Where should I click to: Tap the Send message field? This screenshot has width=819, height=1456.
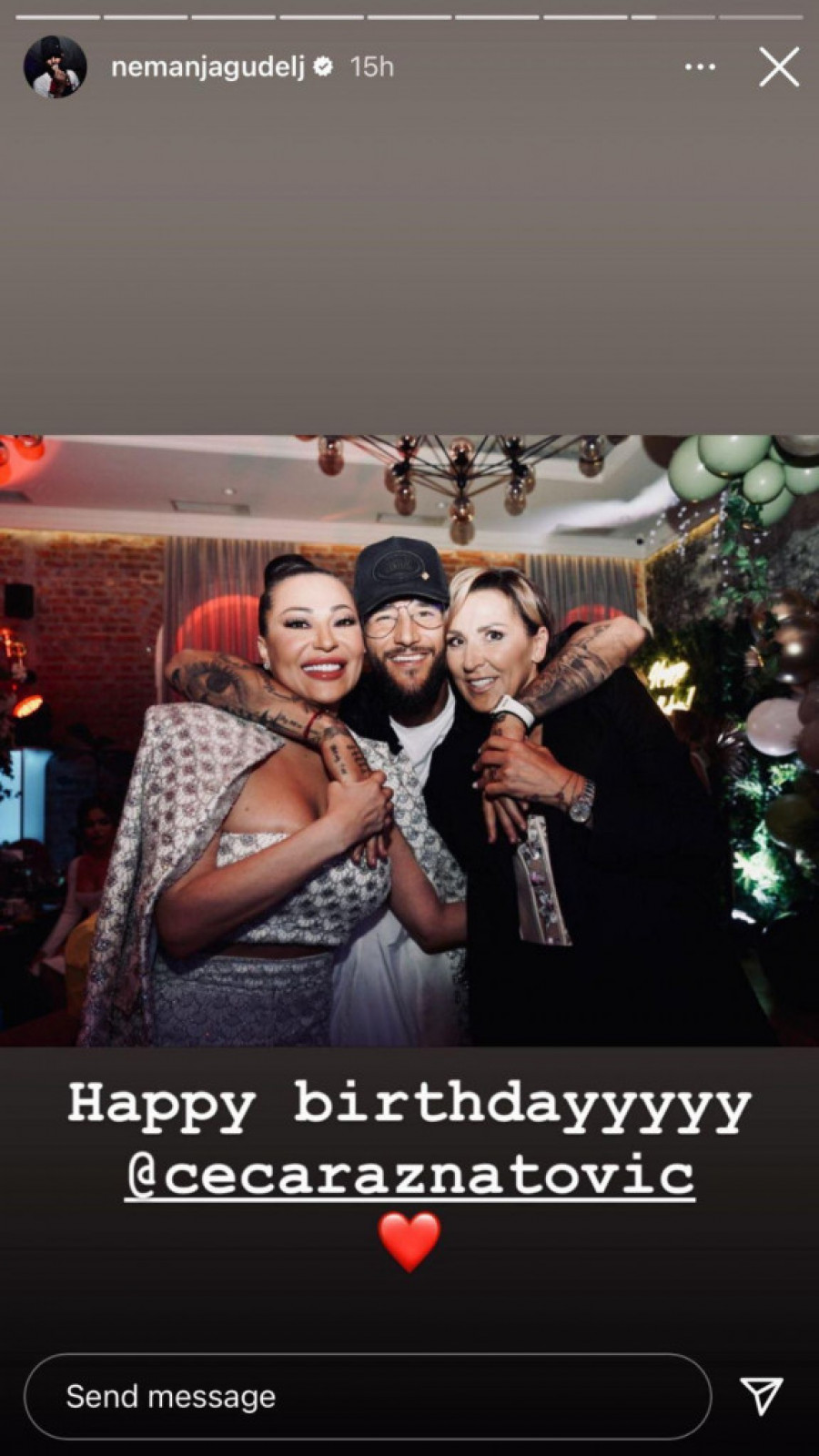[x=367, y=1397]
